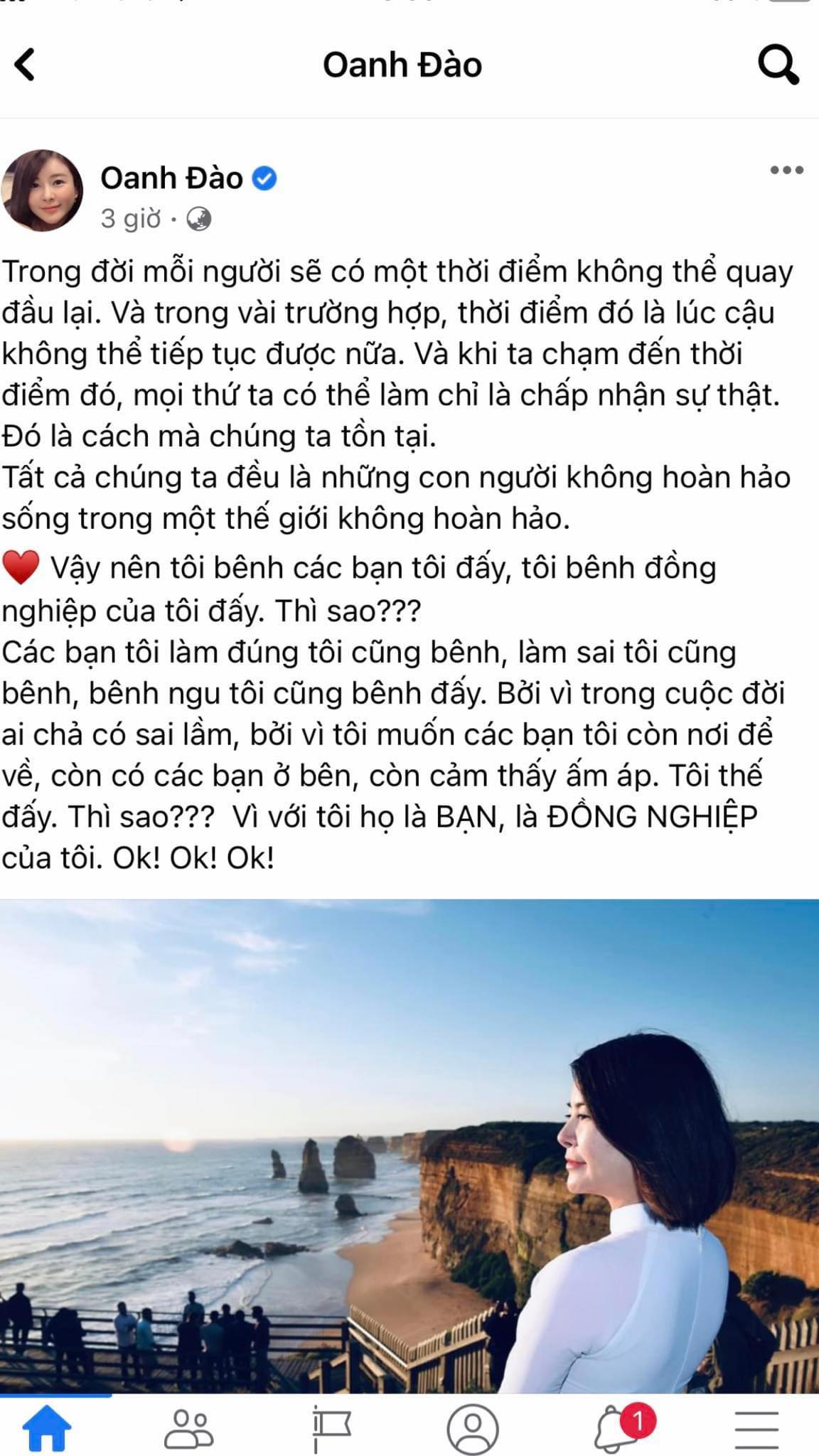The image size is (819, 1456).
Task: Open search on Oanh Đào's page
Action: pyautogui.click(x=778, y=65)
